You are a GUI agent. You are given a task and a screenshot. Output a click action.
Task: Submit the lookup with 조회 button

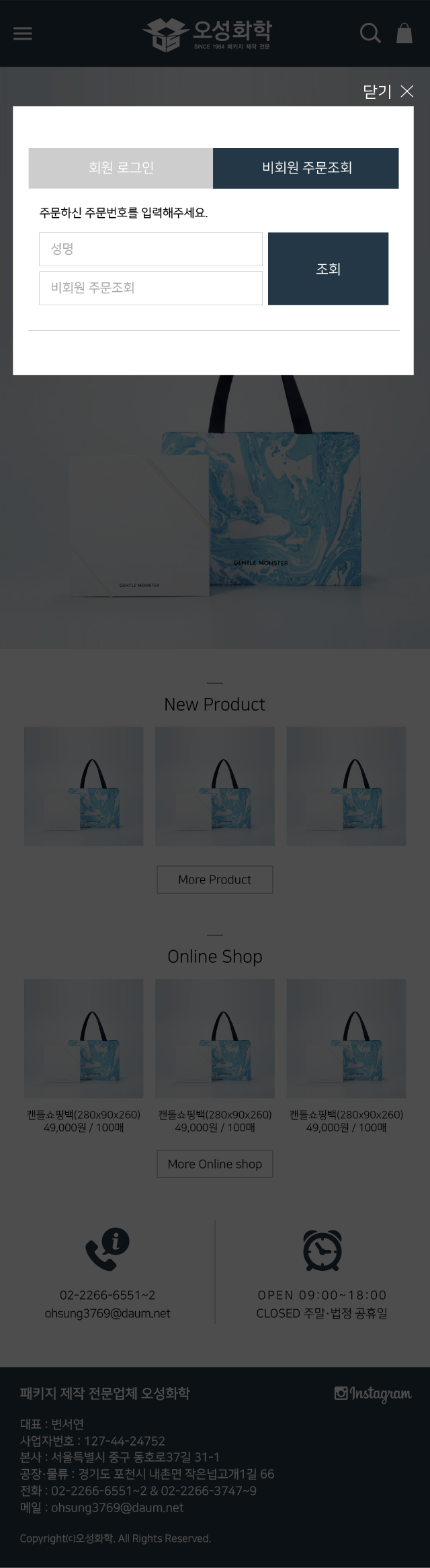point(328,269)
